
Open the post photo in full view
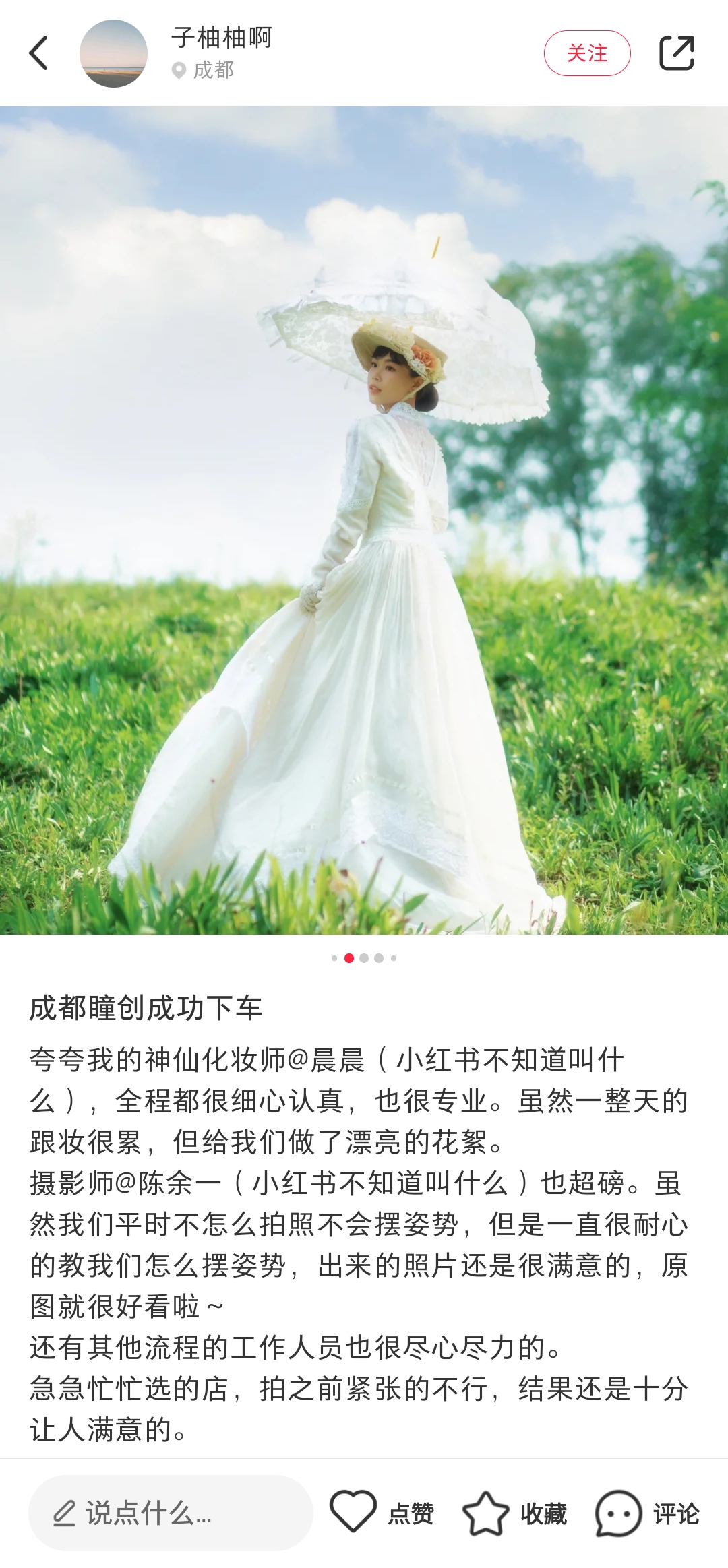(x=364, y=519)
